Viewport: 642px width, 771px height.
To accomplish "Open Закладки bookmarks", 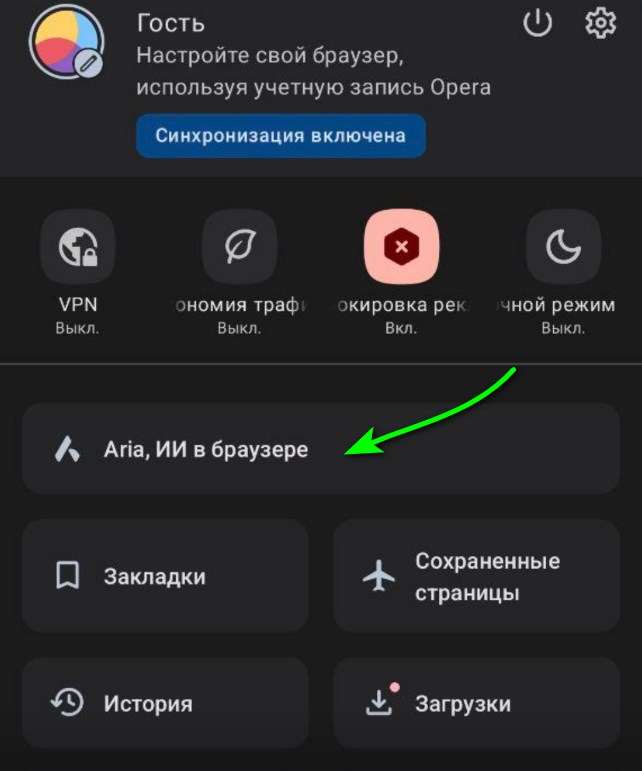I will 165,576.
